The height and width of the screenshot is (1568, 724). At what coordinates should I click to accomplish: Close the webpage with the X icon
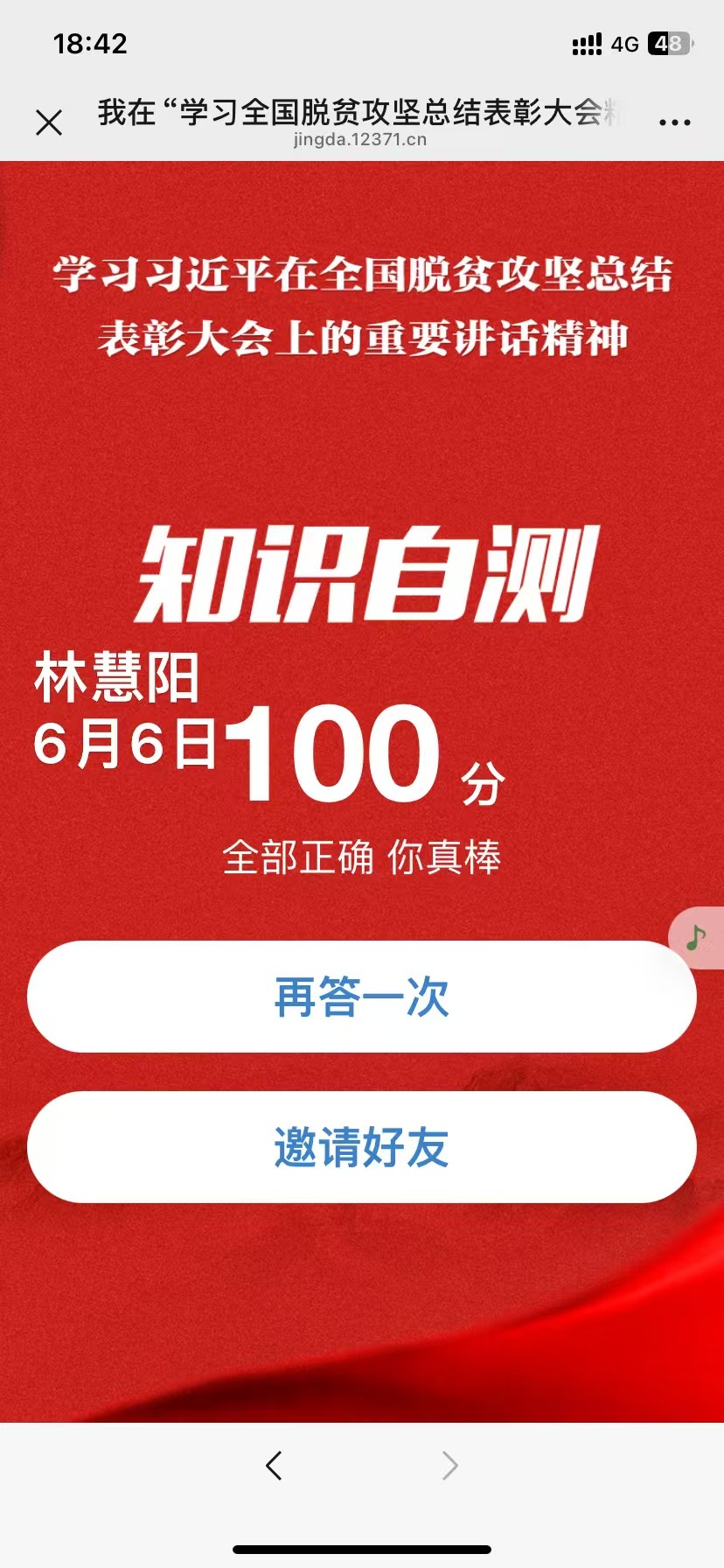pos(49,122)
